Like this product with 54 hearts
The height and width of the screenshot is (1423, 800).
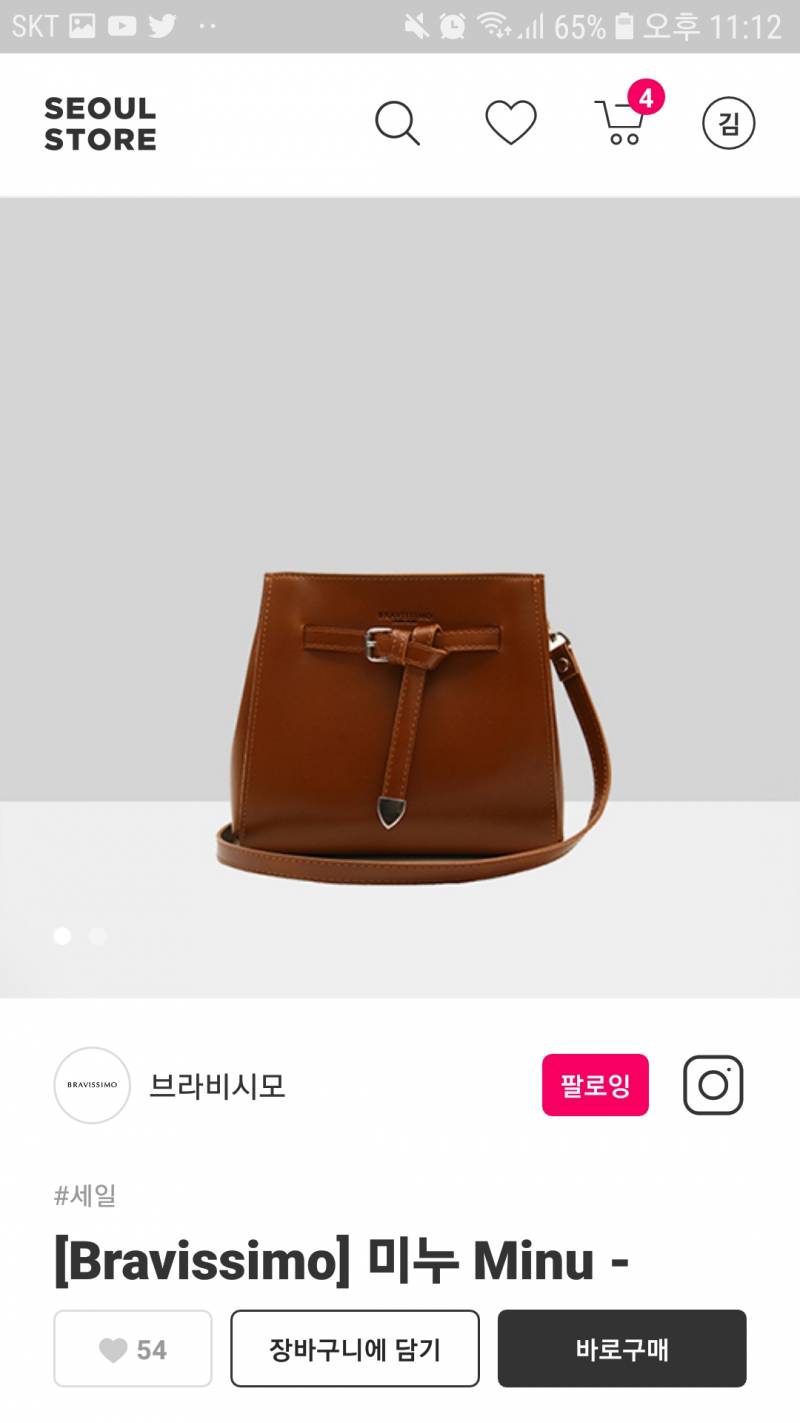[x=133, y=1349]
